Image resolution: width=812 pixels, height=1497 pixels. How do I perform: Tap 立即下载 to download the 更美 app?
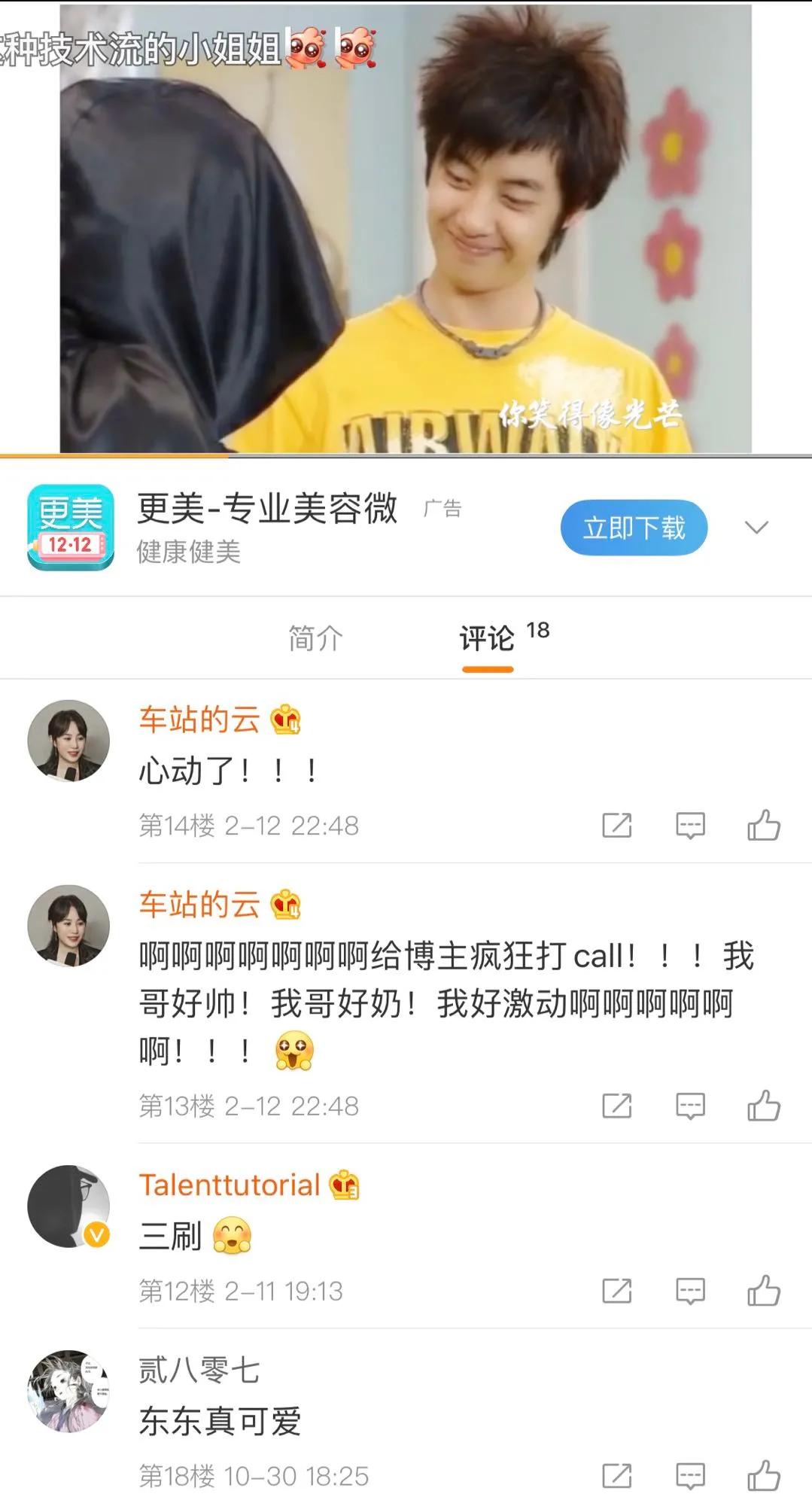tap(634, 528)
